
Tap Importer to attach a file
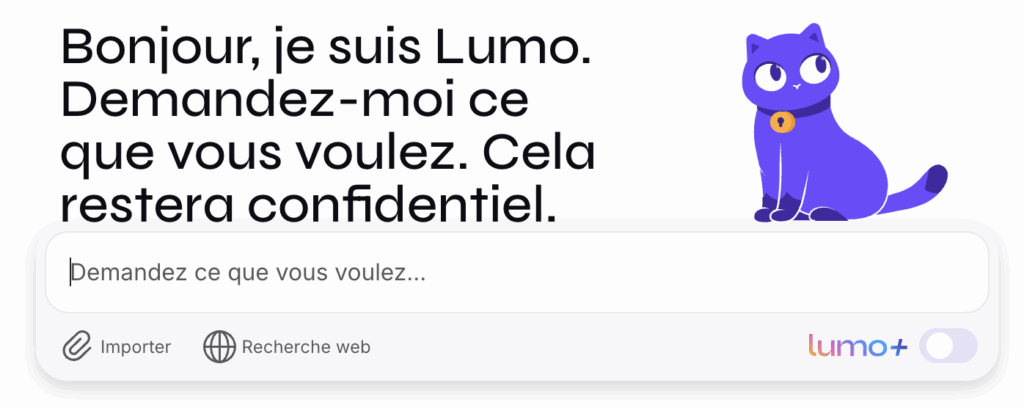(117, 347)
